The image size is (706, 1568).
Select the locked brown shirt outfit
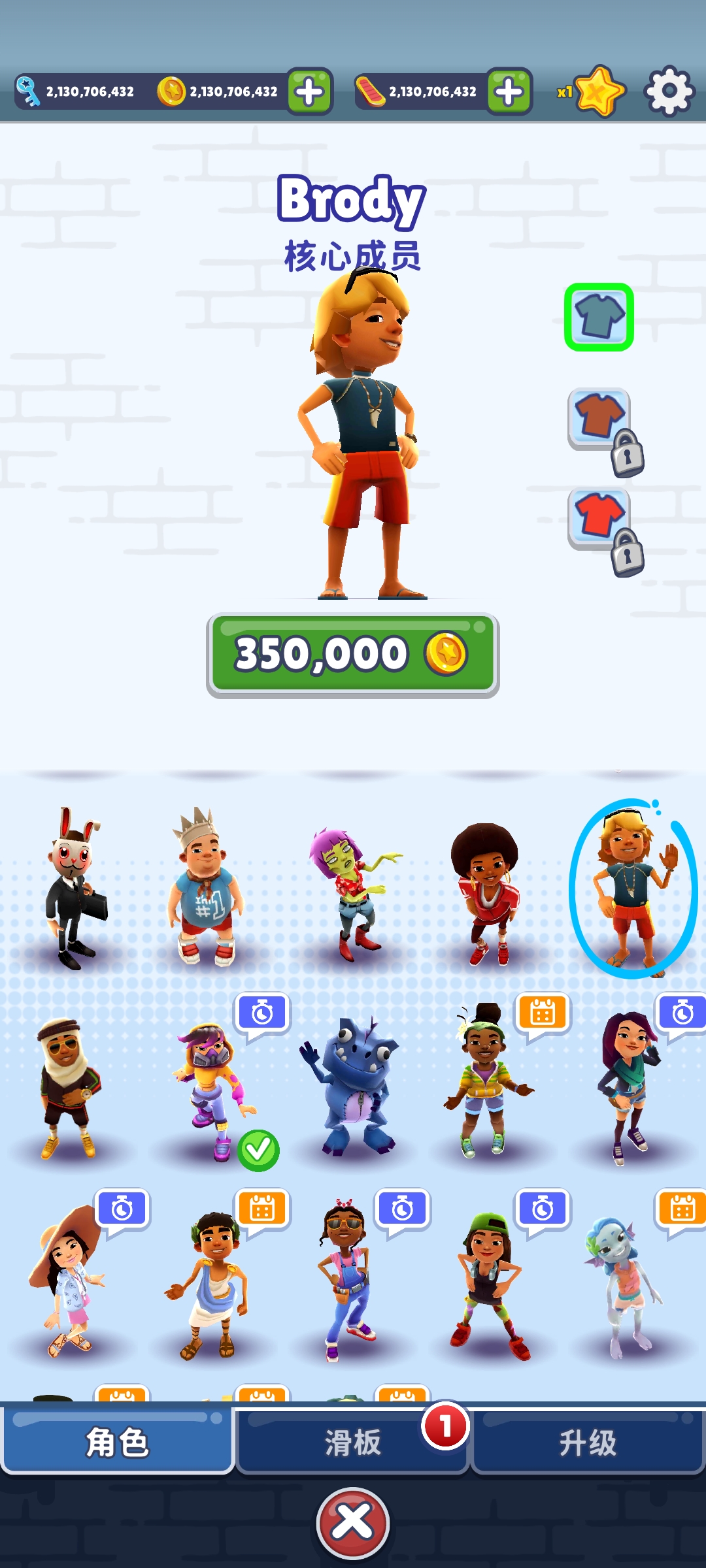(599, 418)
